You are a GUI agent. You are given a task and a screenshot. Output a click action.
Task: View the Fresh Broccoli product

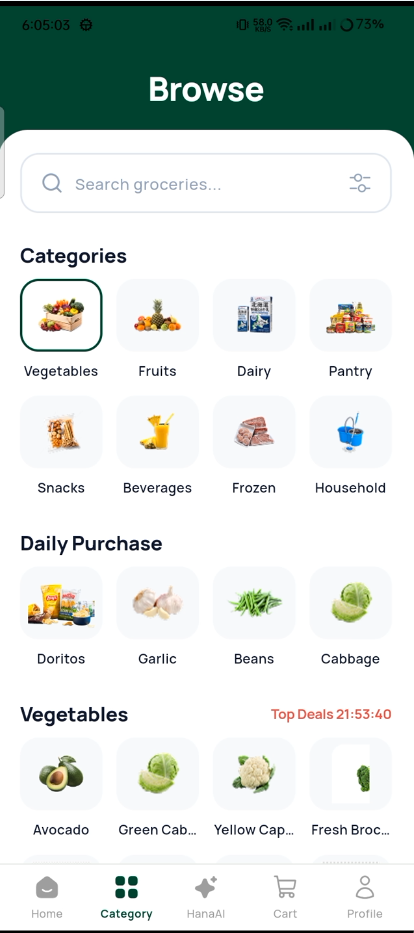click(350, 787)
